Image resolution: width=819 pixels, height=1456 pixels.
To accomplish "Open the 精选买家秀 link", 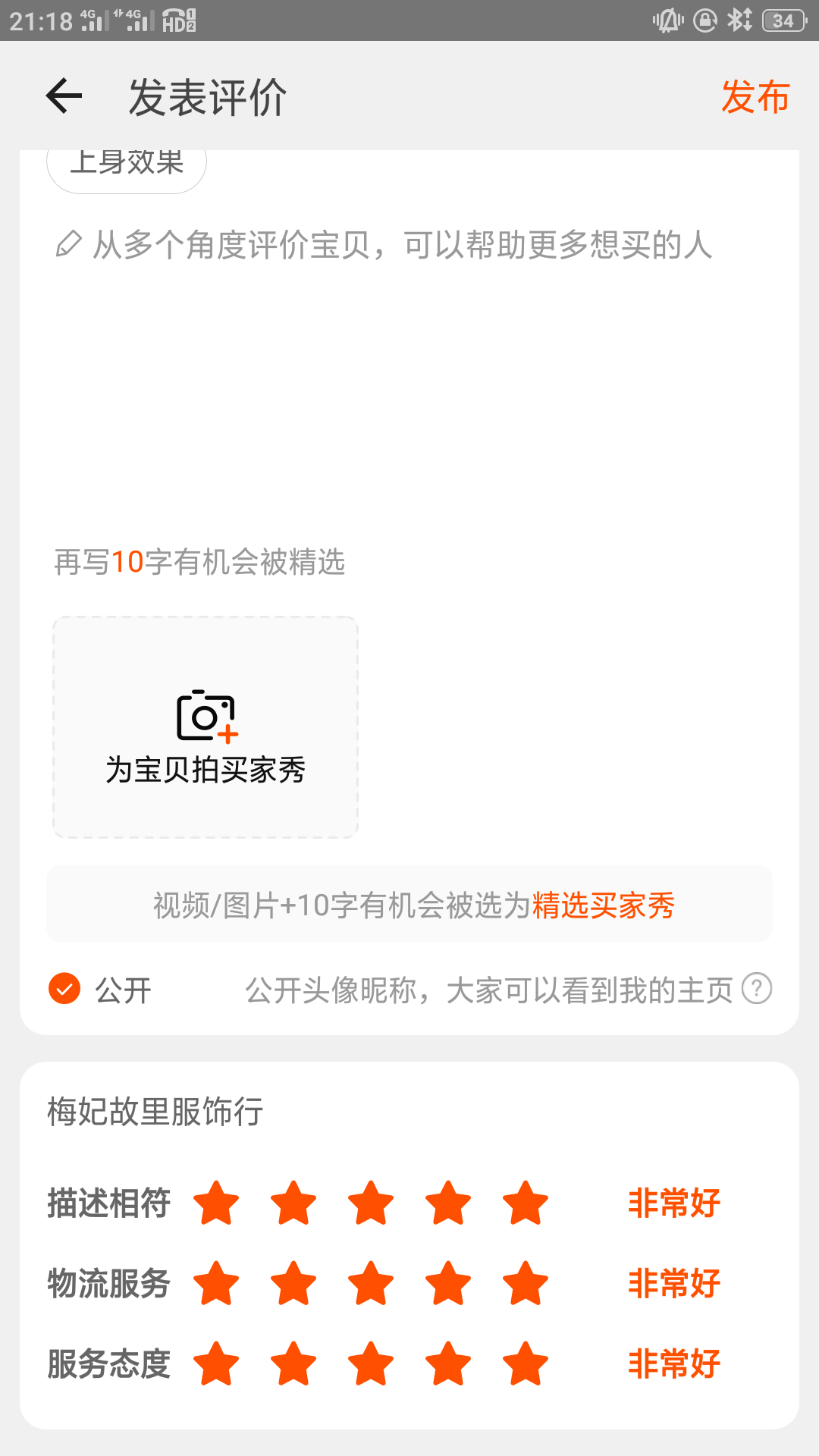I will click(x=604, y=905).
